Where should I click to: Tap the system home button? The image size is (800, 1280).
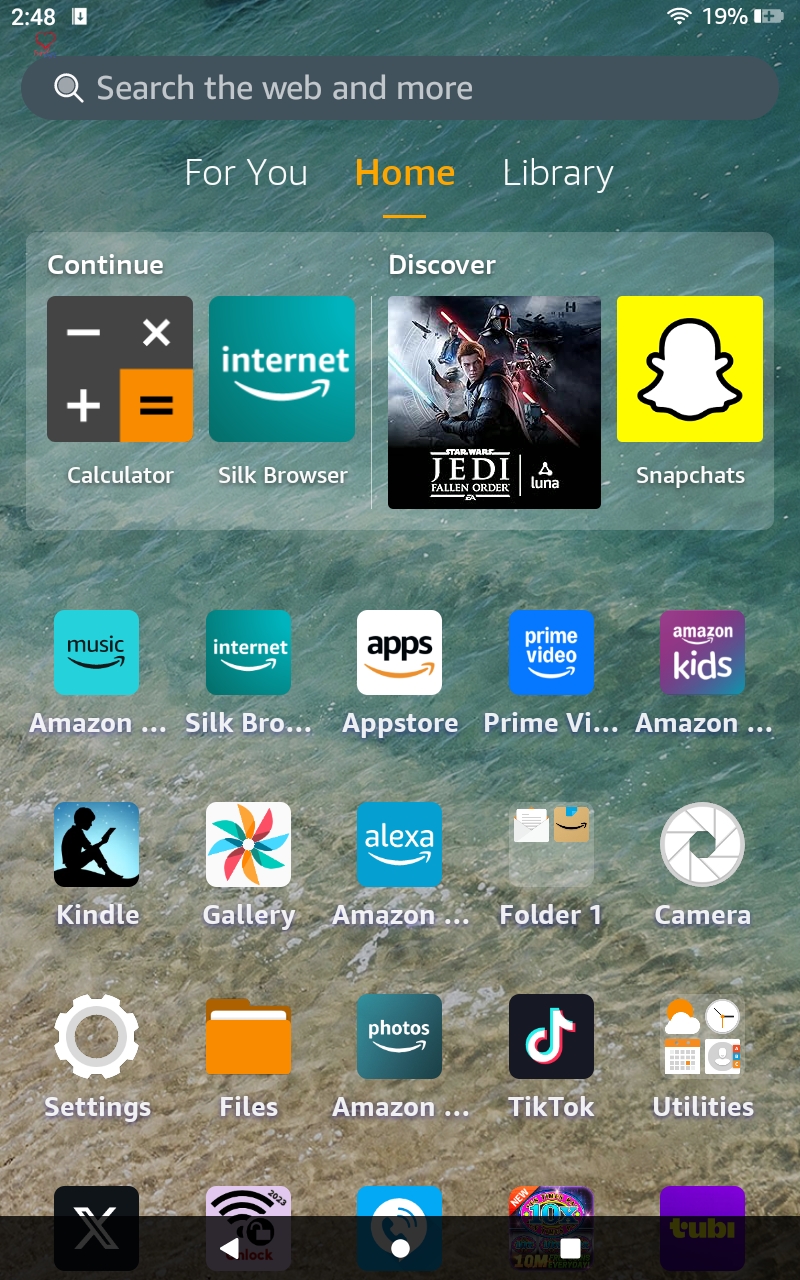(400, 1248)
